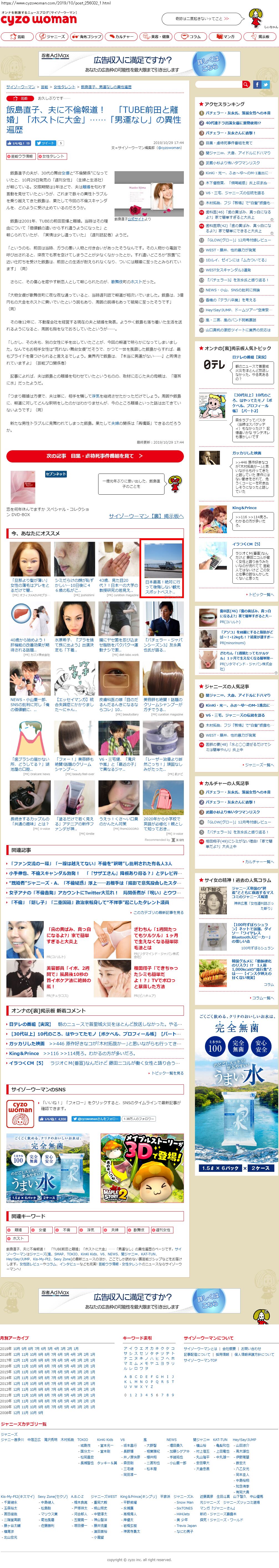Open the Facebook icon beside the search box
This screenshot has height=1568, width=279.
coord(257,85)
